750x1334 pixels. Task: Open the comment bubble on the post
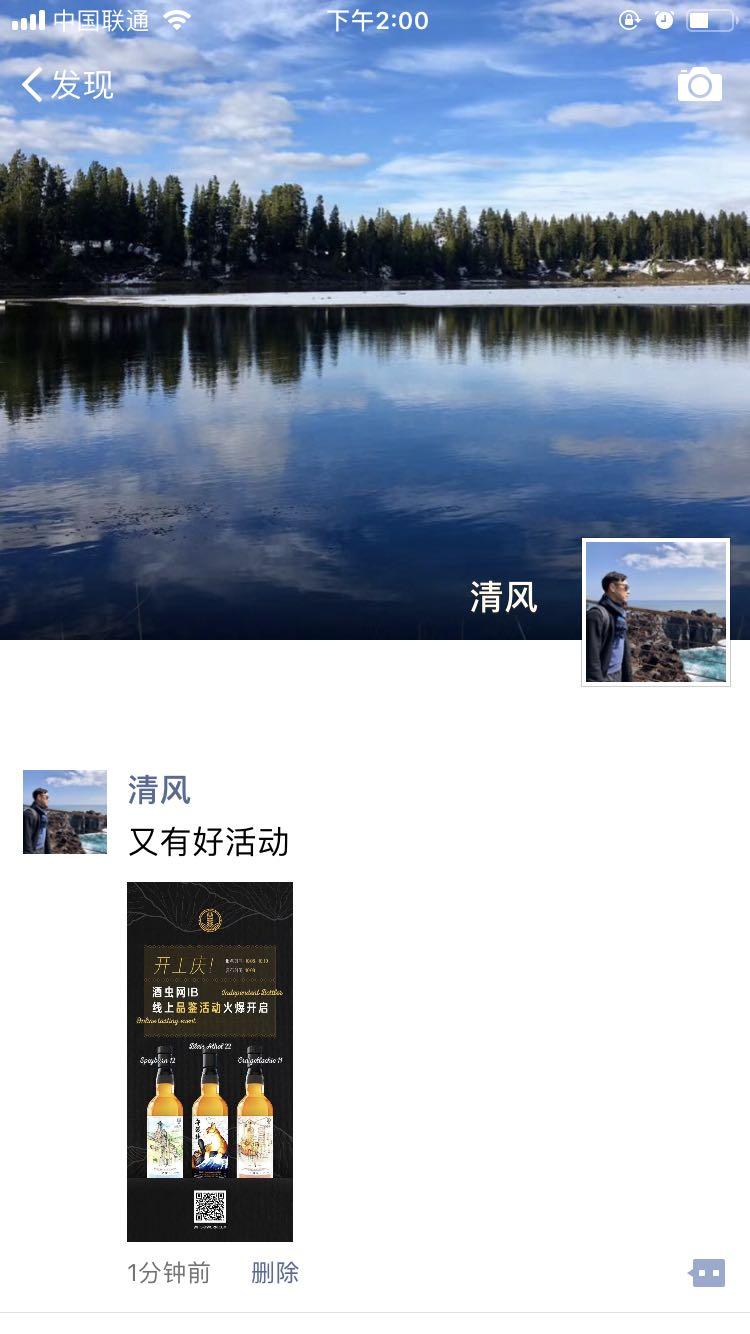[708, 1272]
